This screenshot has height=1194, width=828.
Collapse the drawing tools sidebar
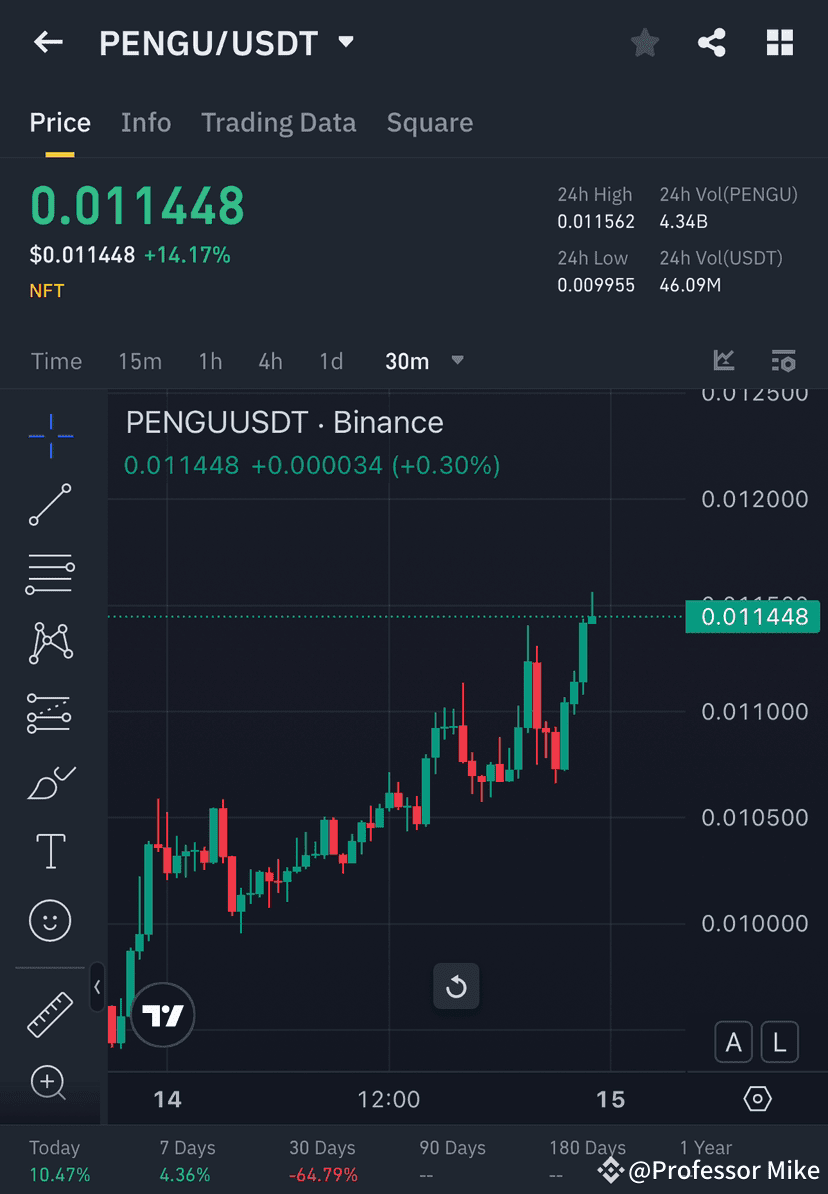coord(98,987)
